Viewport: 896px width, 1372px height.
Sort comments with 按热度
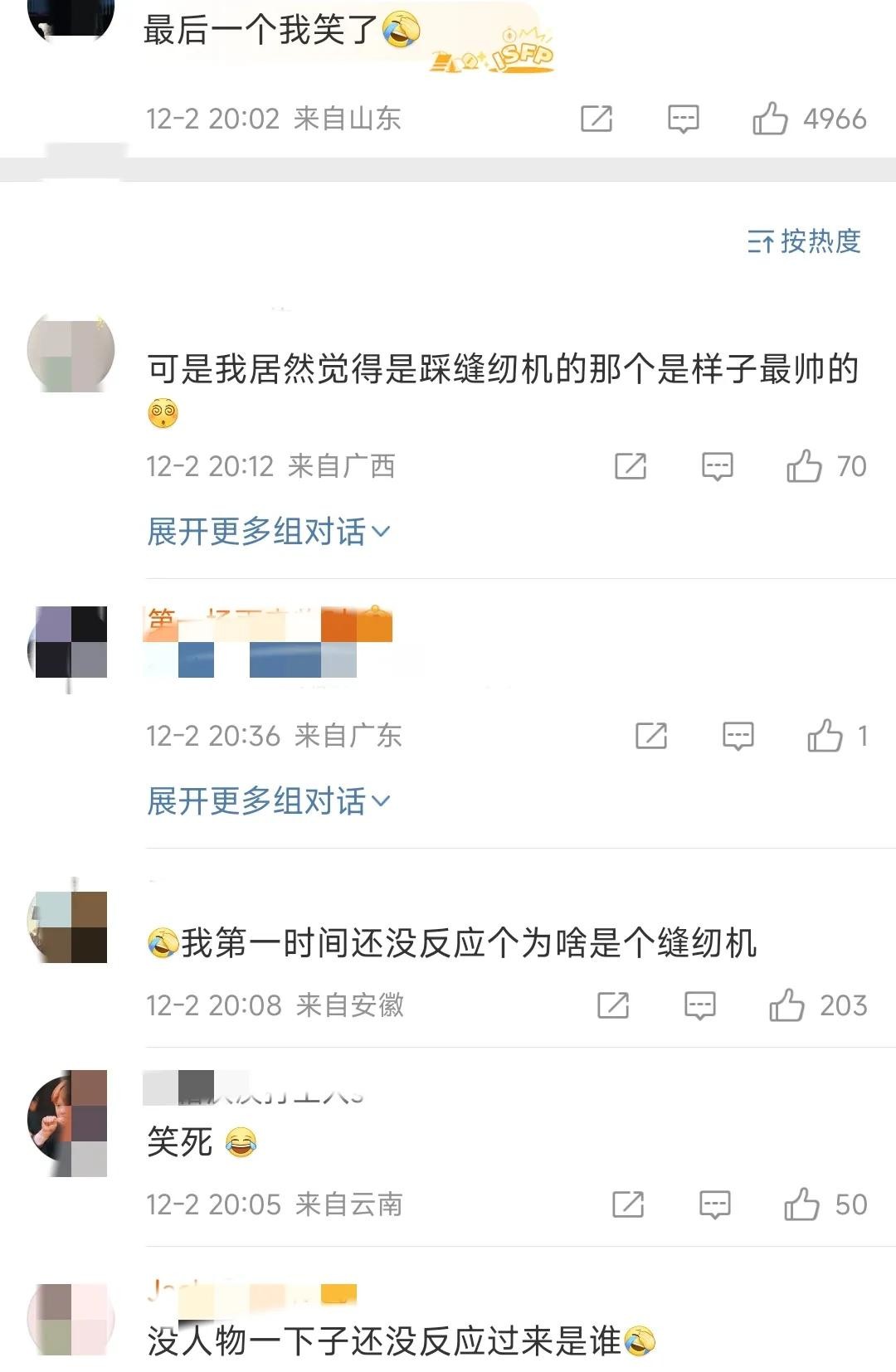click(804, 241)
